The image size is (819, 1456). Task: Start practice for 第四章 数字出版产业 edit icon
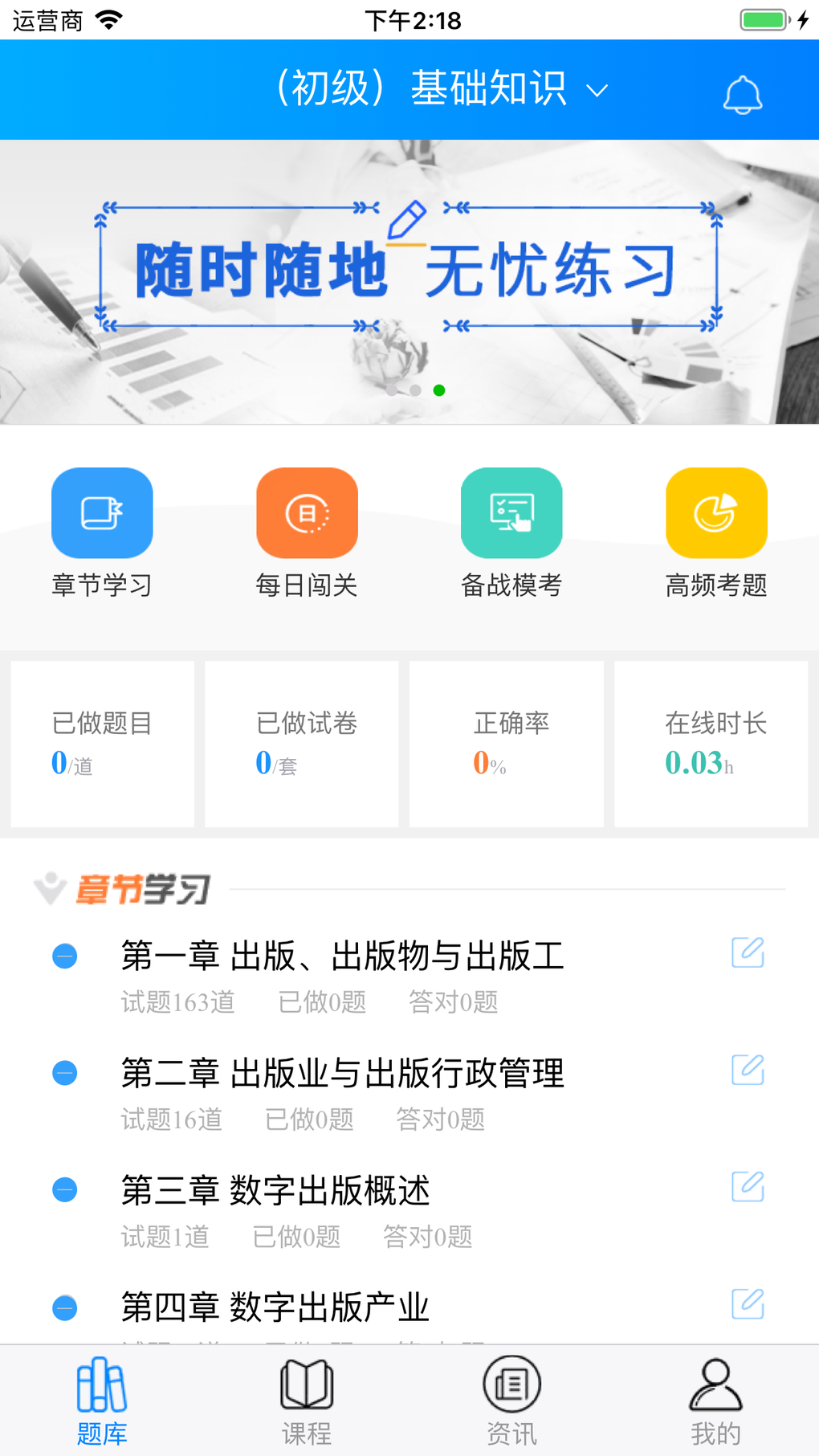click(x=748, y=1303)
